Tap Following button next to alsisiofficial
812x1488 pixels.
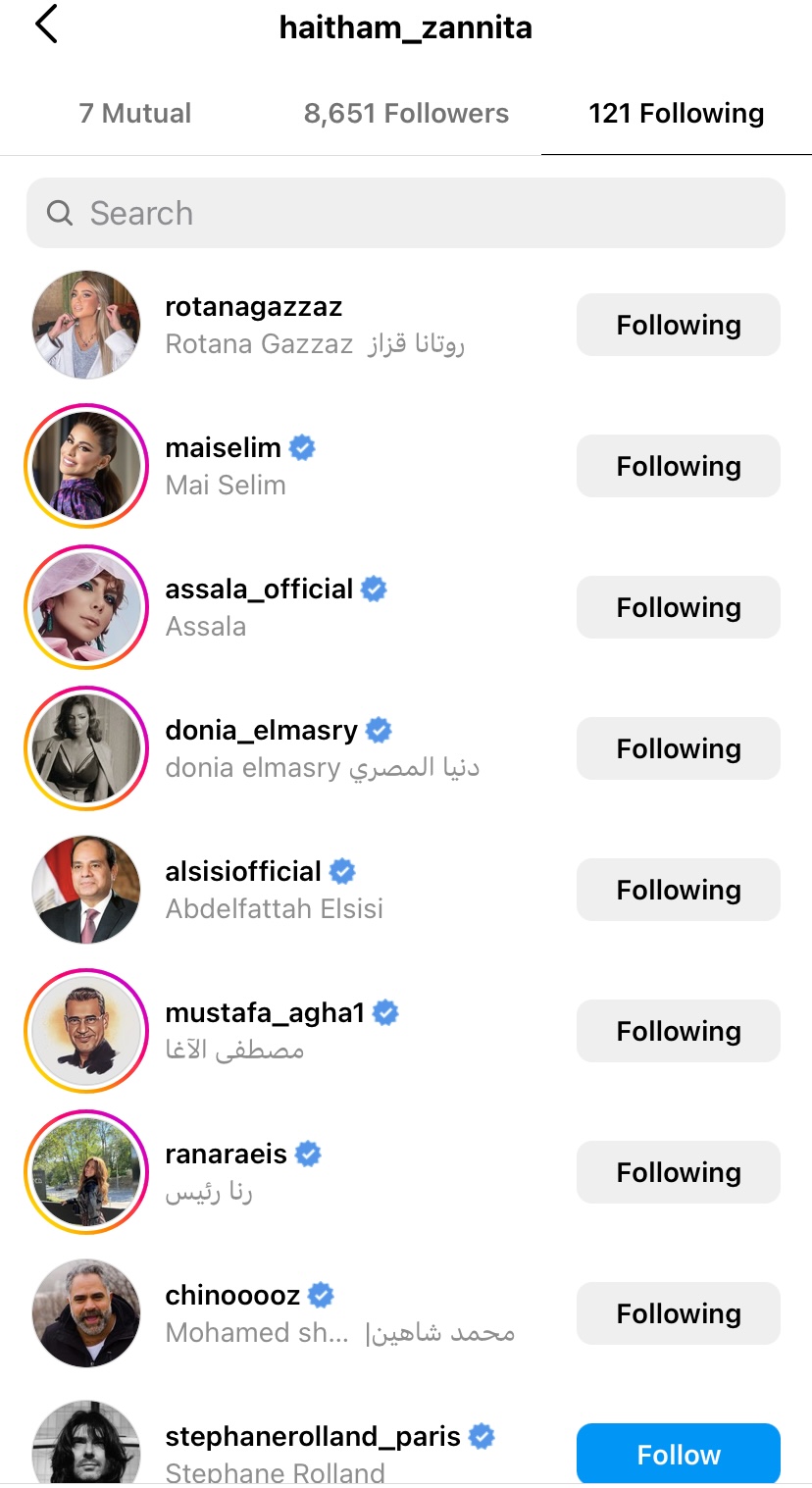[678, 890]
